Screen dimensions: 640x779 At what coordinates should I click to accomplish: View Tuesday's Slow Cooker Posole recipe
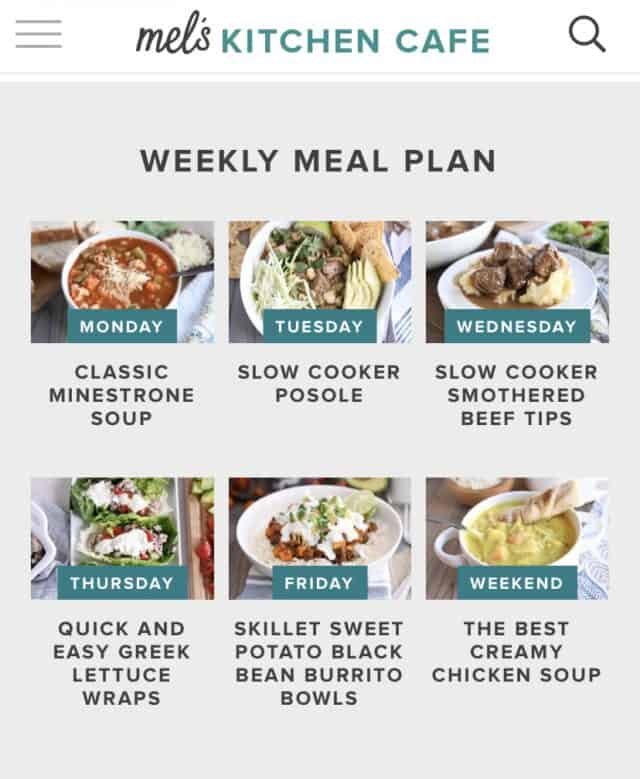click(319, 282)
